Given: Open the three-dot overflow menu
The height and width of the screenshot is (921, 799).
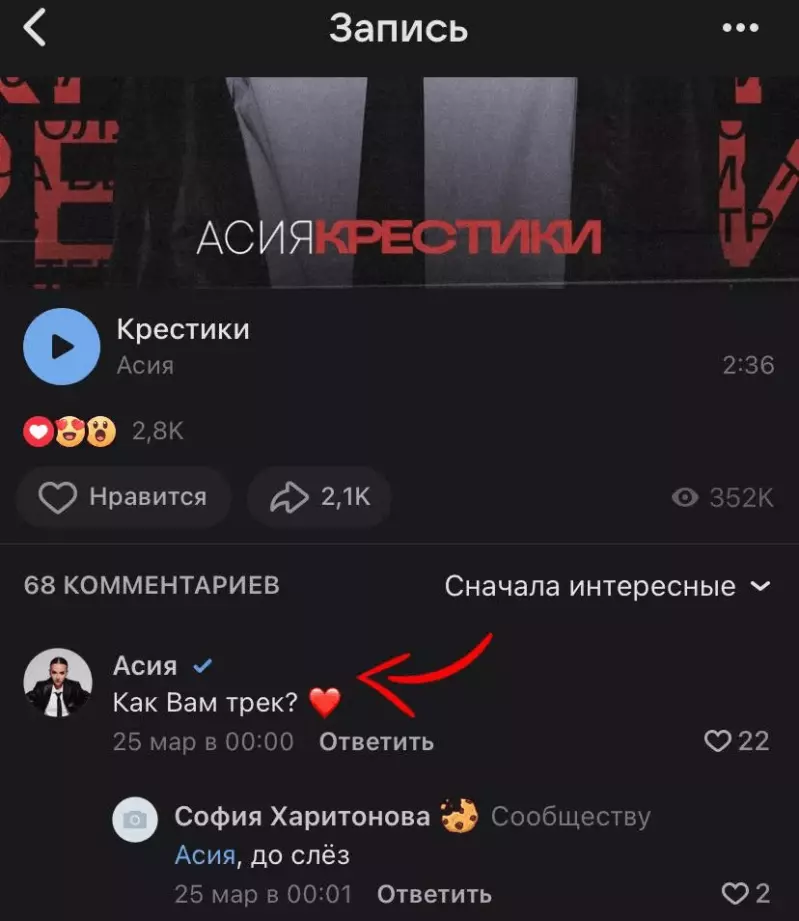Looking at the screenshot, I should [740, 29].
